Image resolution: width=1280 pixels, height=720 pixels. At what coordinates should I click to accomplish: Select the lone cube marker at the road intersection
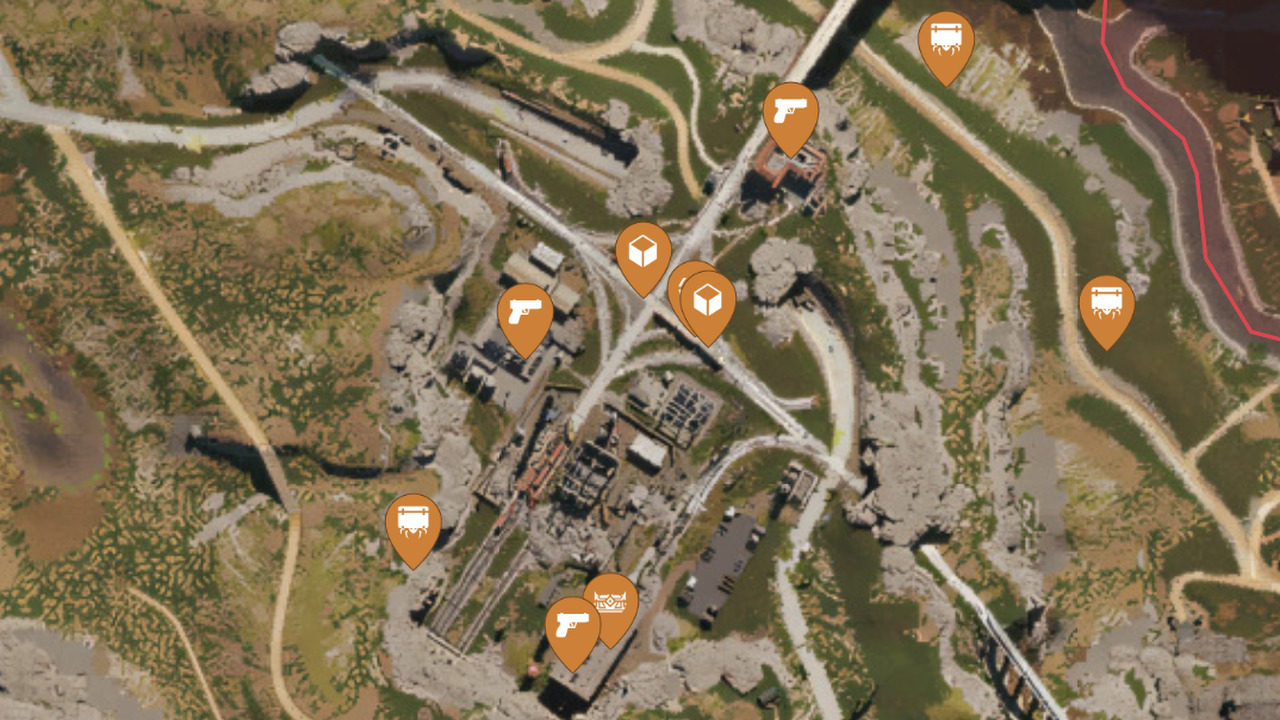pyautogui.click(x=643, y=252)
